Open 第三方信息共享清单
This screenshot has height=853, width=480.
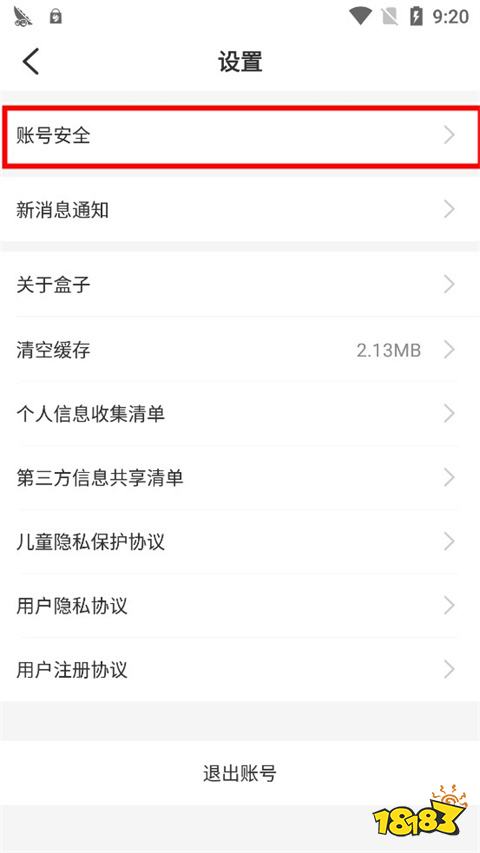(x=240, y=477)
